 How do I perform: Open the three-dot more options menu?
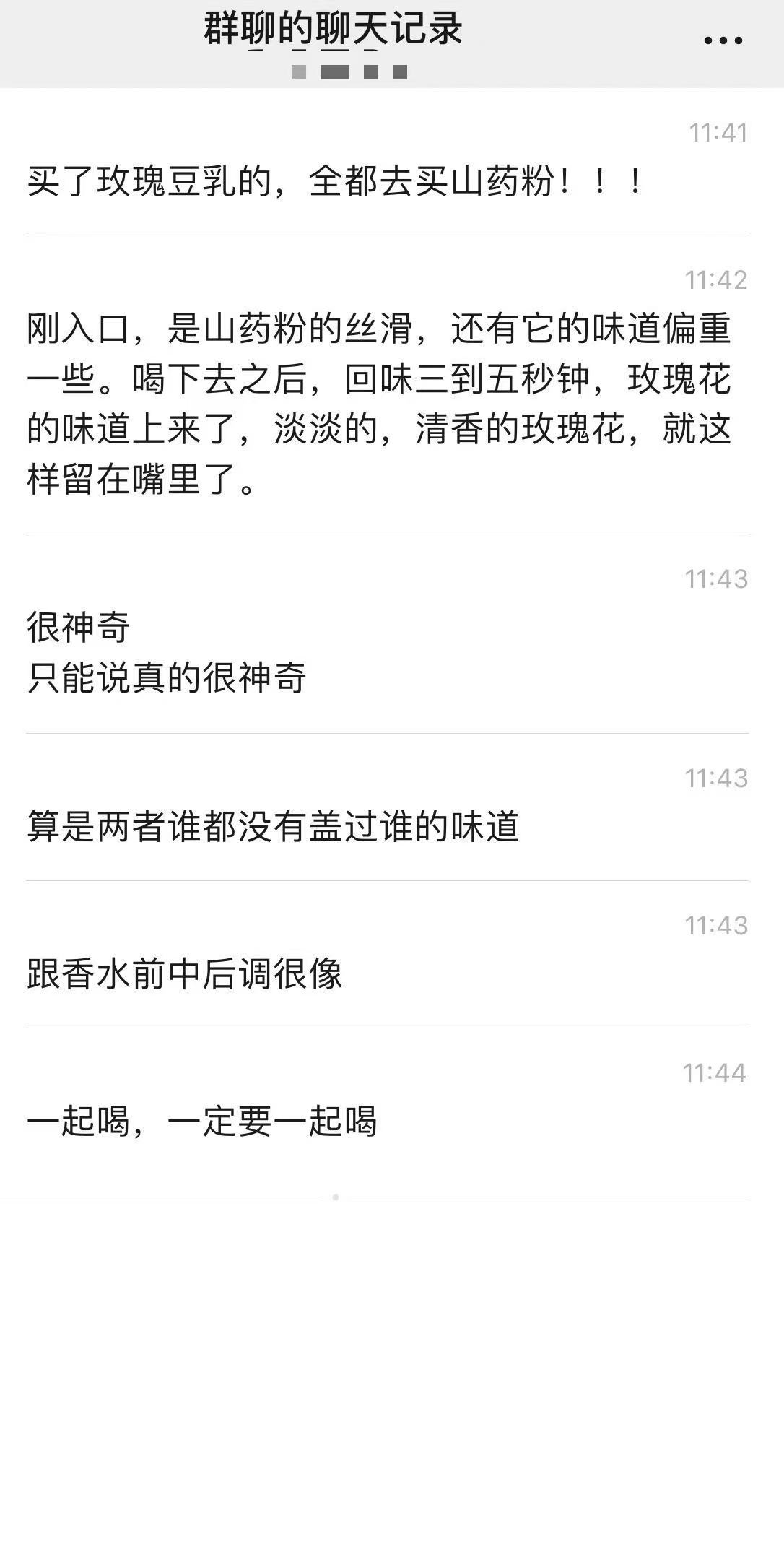pos(723,40)
